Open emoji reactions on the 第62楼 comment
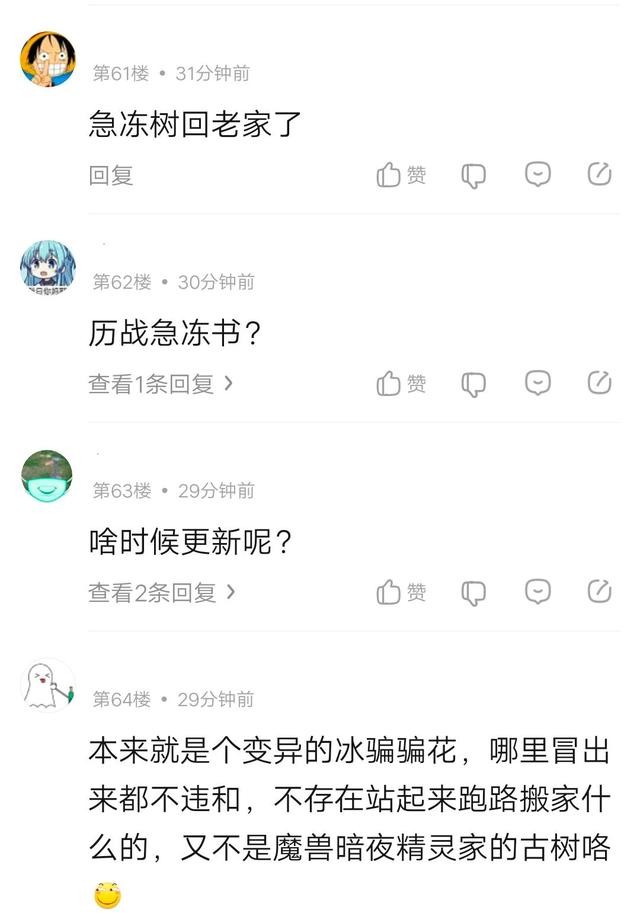The image size is (640, 913). point(538,383)
